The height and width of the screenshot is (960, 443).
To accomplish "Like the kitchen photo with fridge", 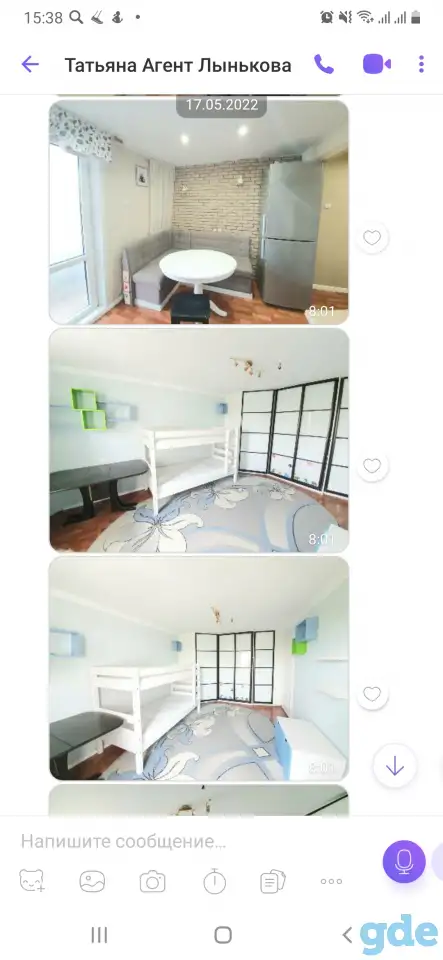I will (372, 238).
